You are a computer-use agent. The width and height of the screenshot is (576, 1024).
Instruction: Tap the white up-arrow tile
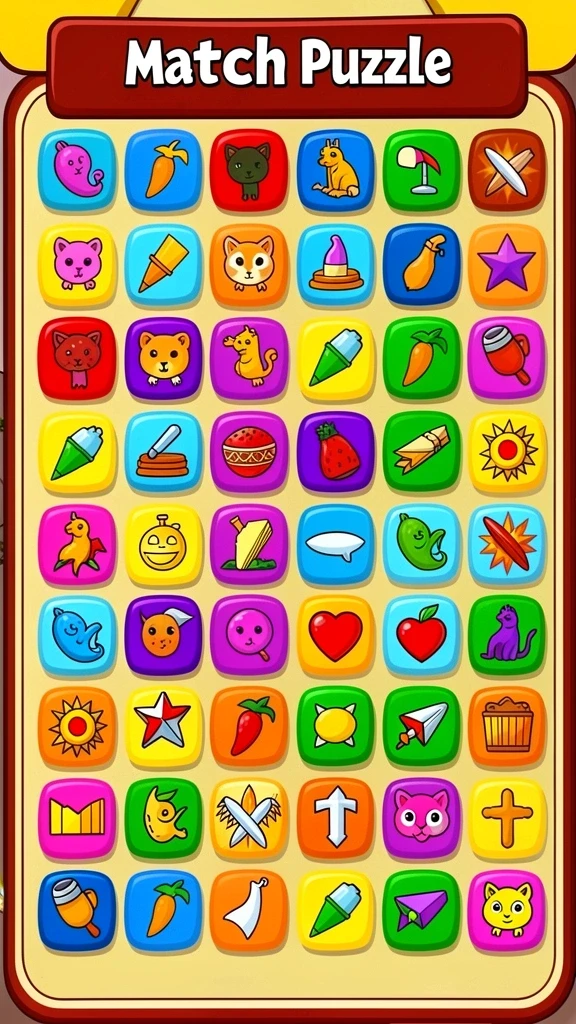coord(336,818)
